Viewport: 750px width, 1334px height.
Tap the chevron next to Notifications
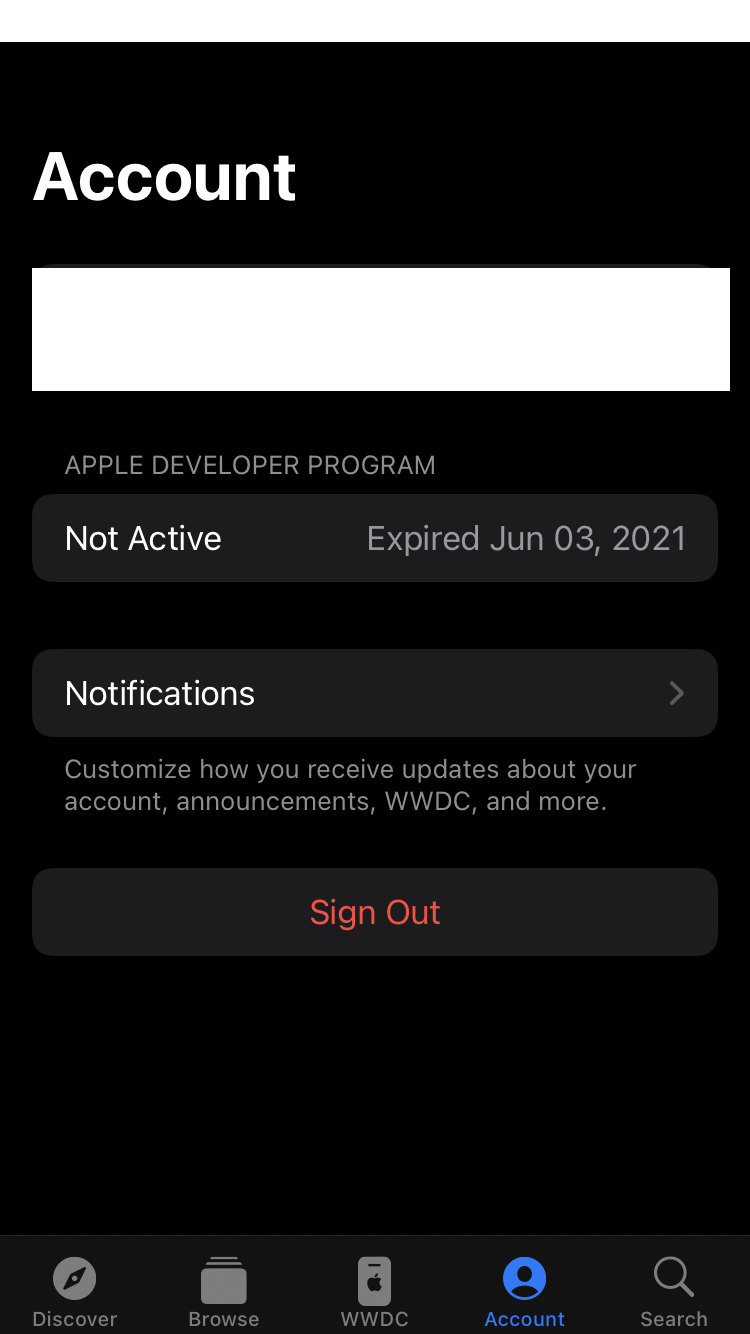point(676,692)
